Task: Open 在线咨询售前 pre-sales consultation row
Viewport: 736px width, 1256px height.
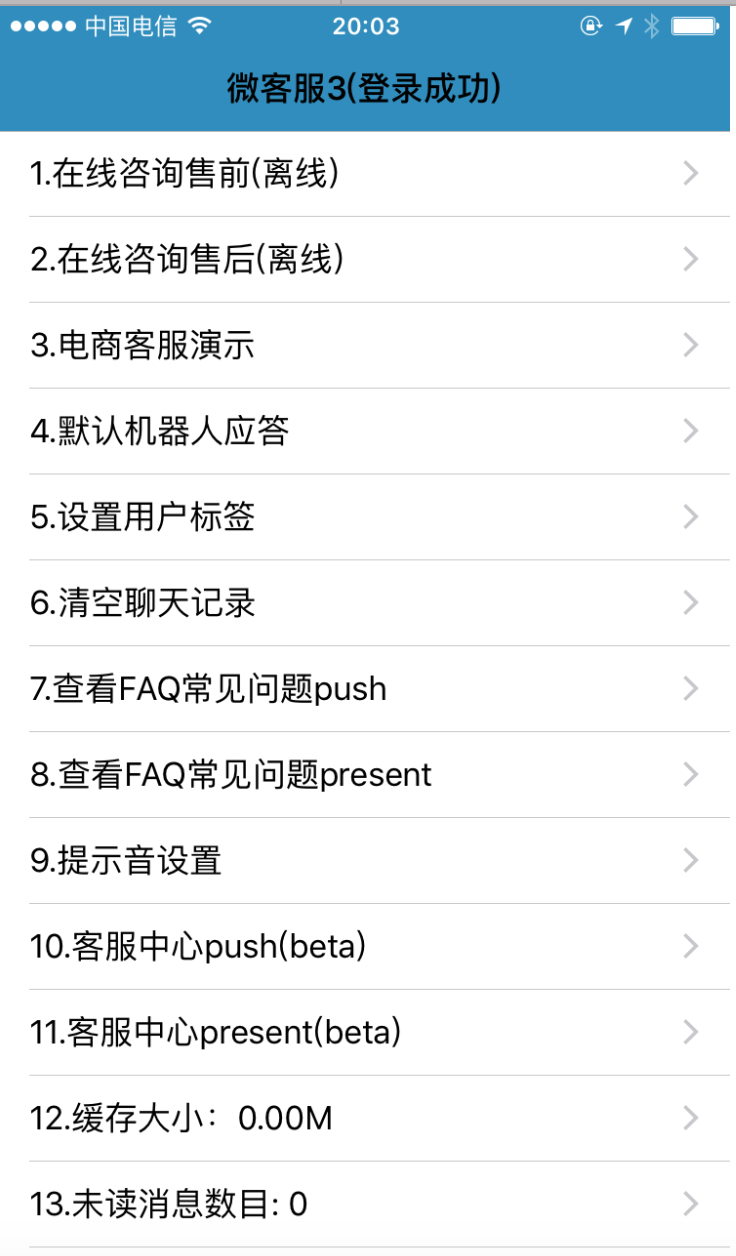Action: [x=368, y=174]
